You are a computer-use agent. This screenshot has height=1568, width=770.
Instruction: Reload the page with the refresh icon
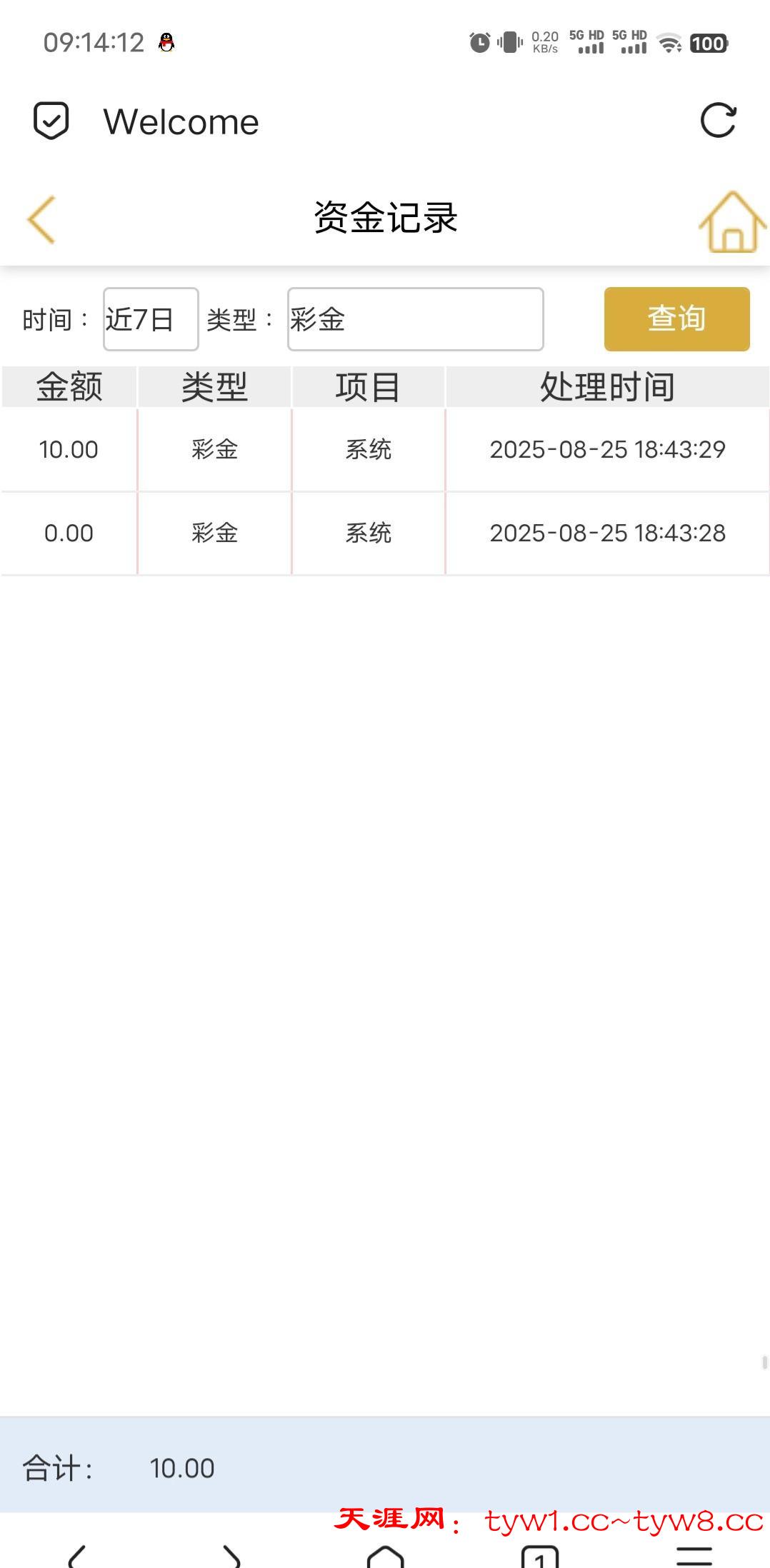click(x=718, y=121)
